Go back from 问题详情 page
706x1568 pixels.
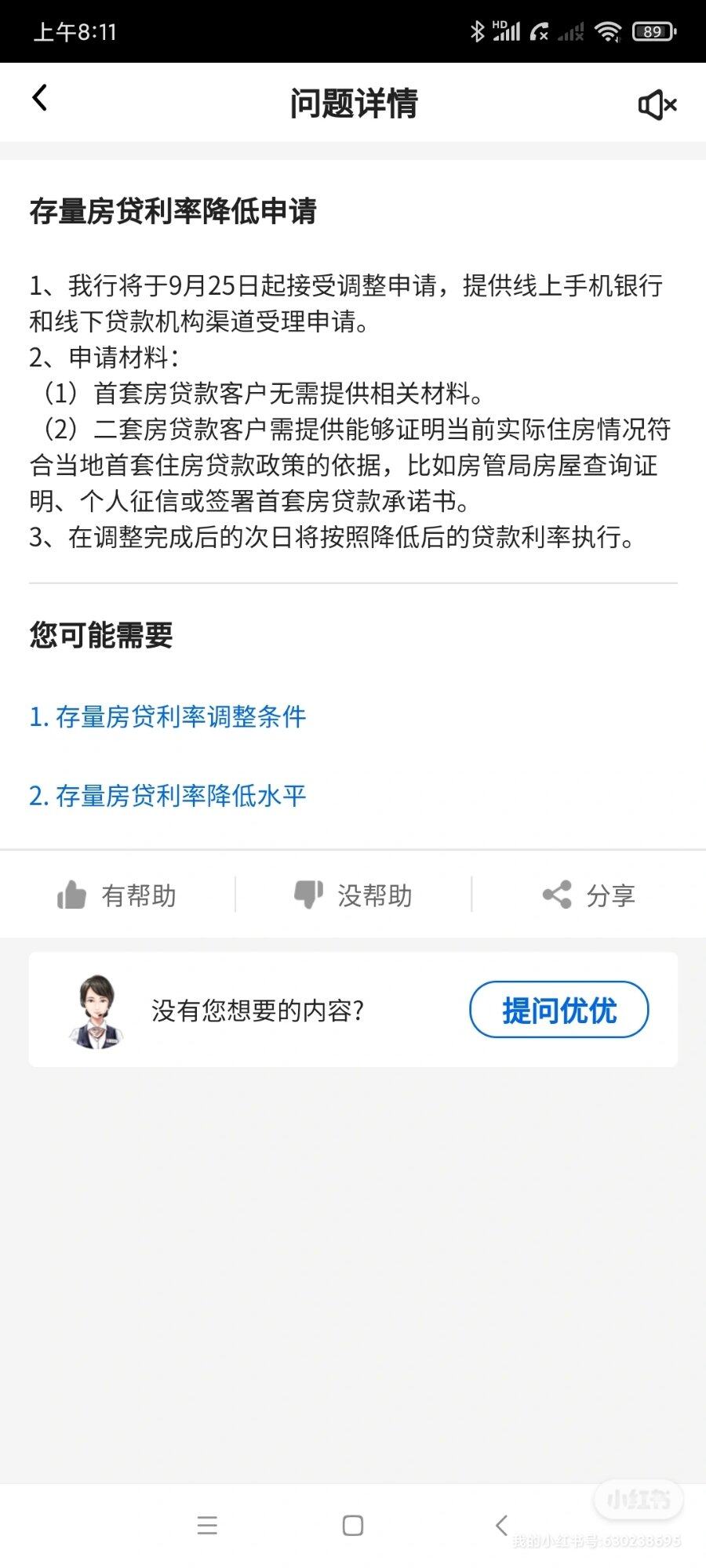[40, 99]
